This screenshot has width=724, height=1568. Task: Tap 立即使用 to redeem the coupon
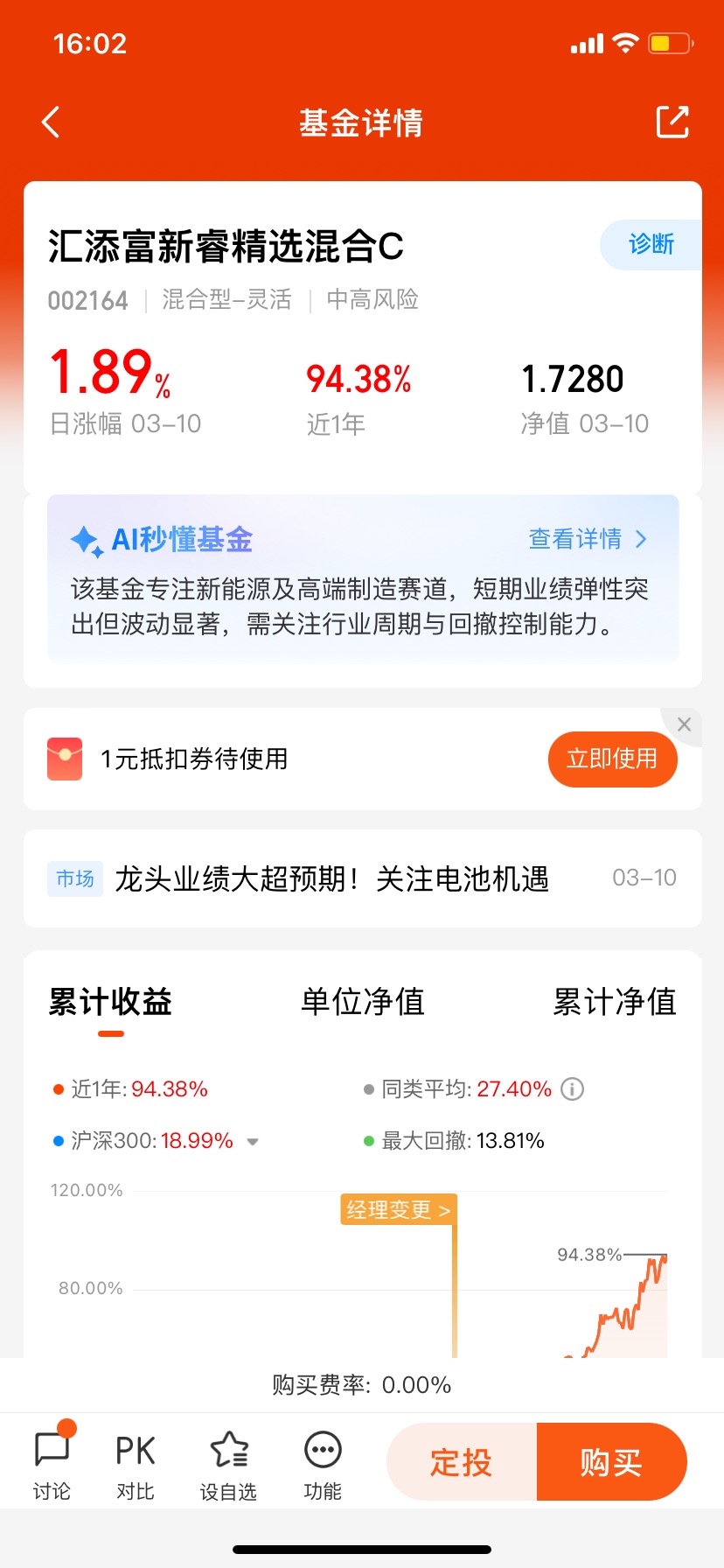pyautogui.click(x=612, y=759)
